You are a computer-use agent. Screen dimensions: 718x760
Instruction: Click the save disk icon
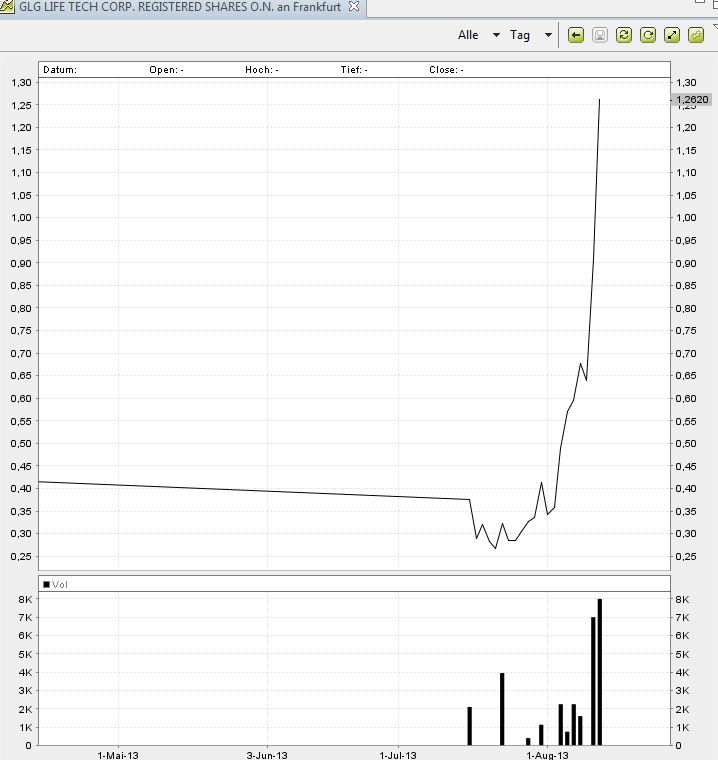pos(600,35)
